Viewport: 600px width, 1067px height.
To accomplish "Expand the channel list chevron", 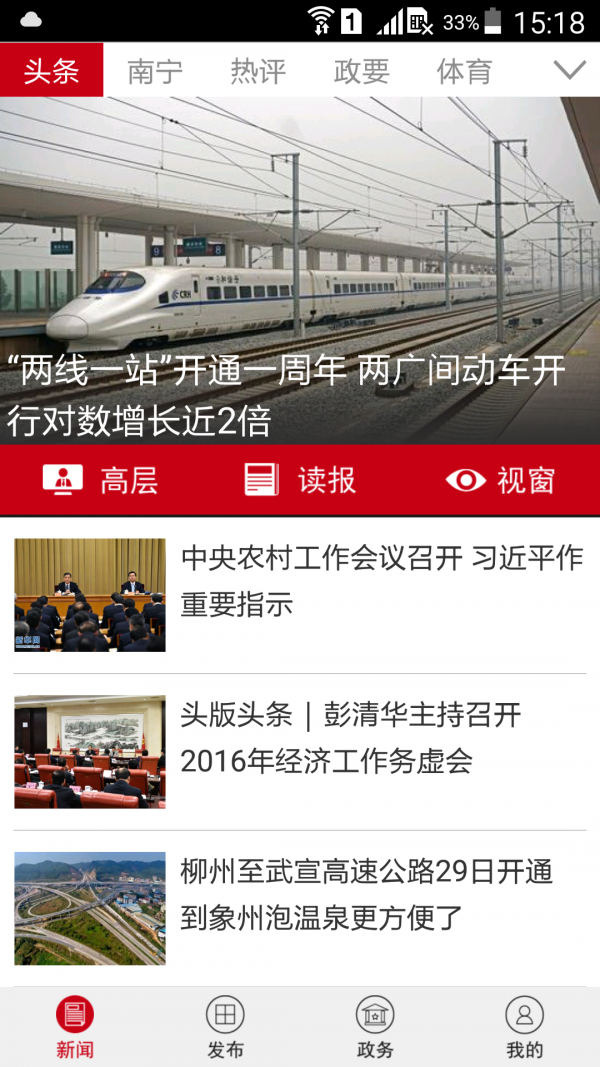I will [569, 70].
